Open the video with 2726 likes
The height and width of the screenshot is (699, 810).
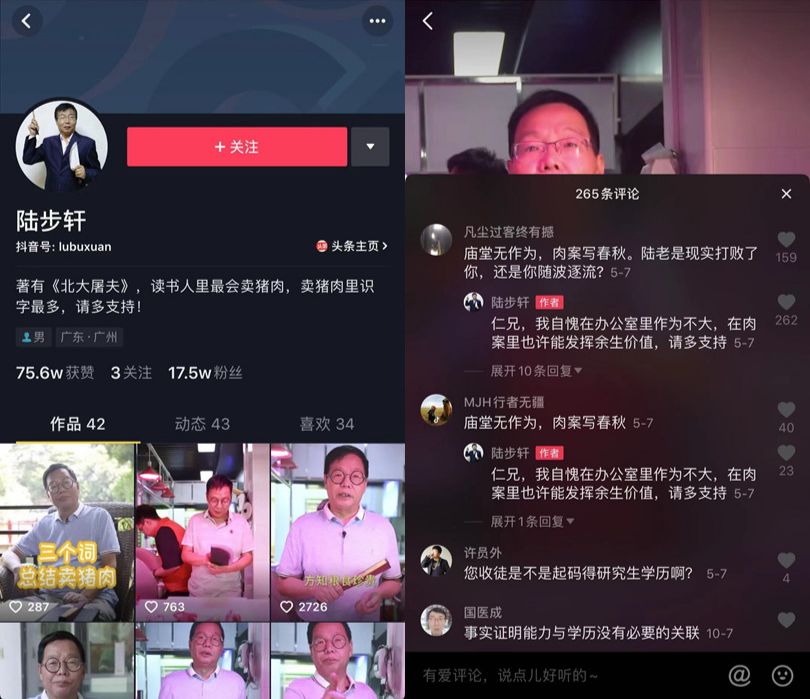[338, 532]
